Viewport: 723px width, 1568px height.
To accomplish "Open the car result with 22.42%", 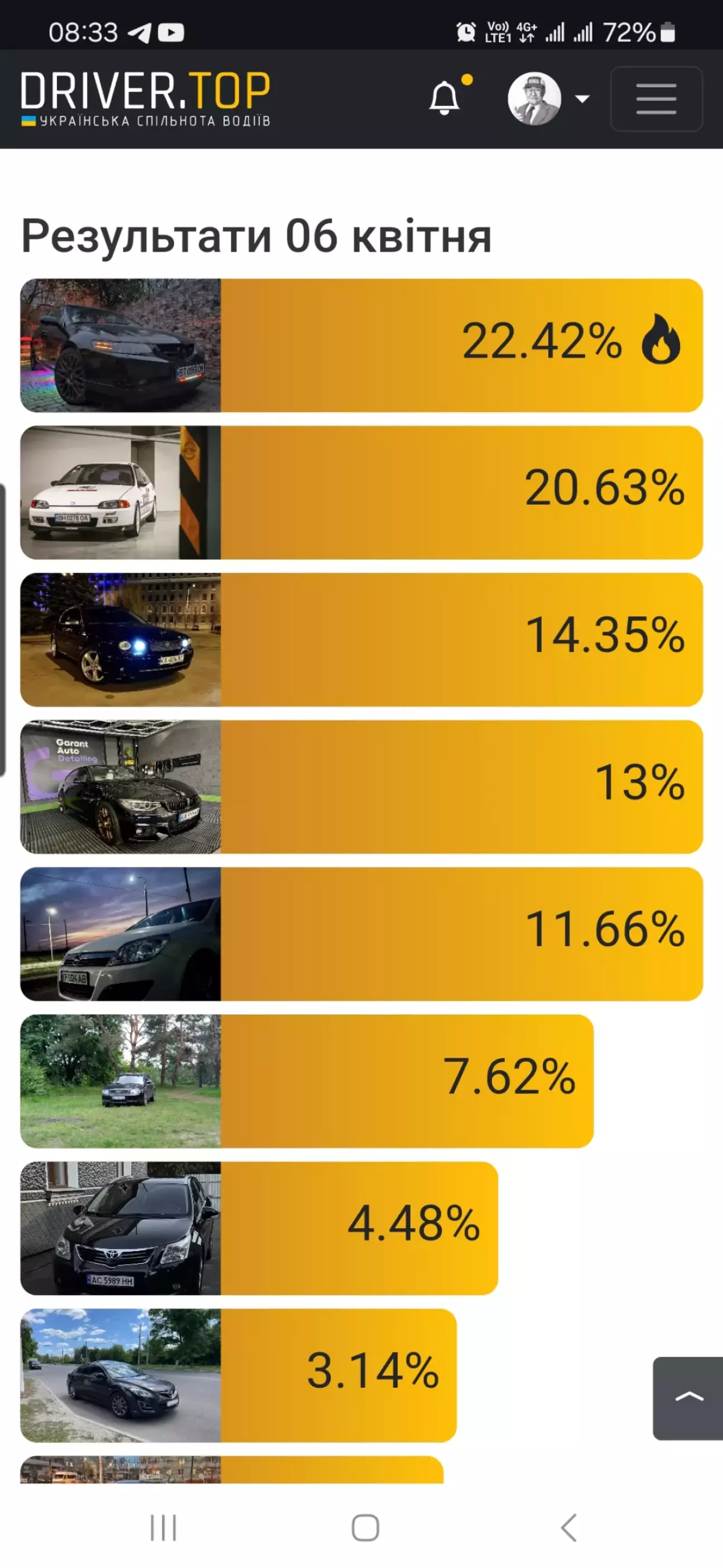I will point(361,345).
